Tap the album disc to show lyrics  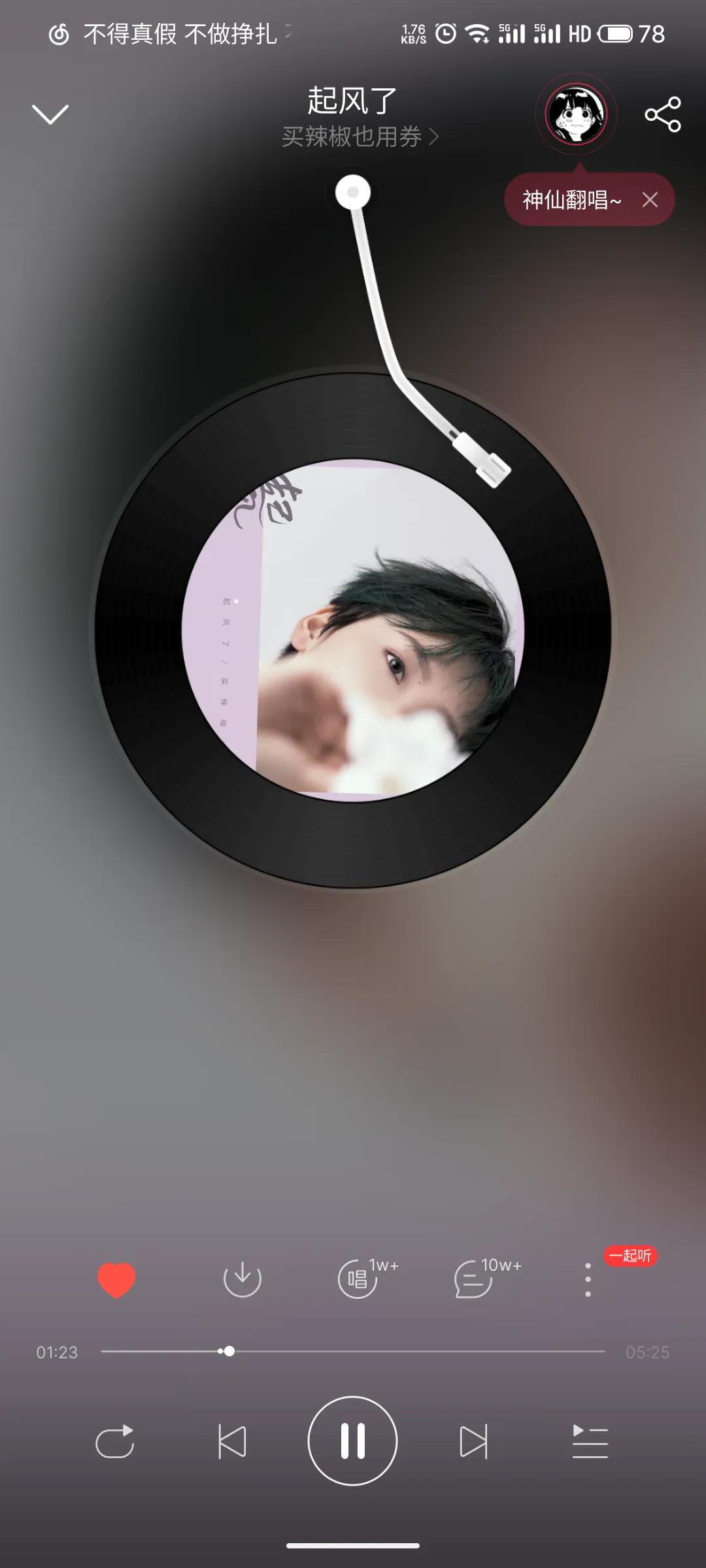tap(353, 630)
